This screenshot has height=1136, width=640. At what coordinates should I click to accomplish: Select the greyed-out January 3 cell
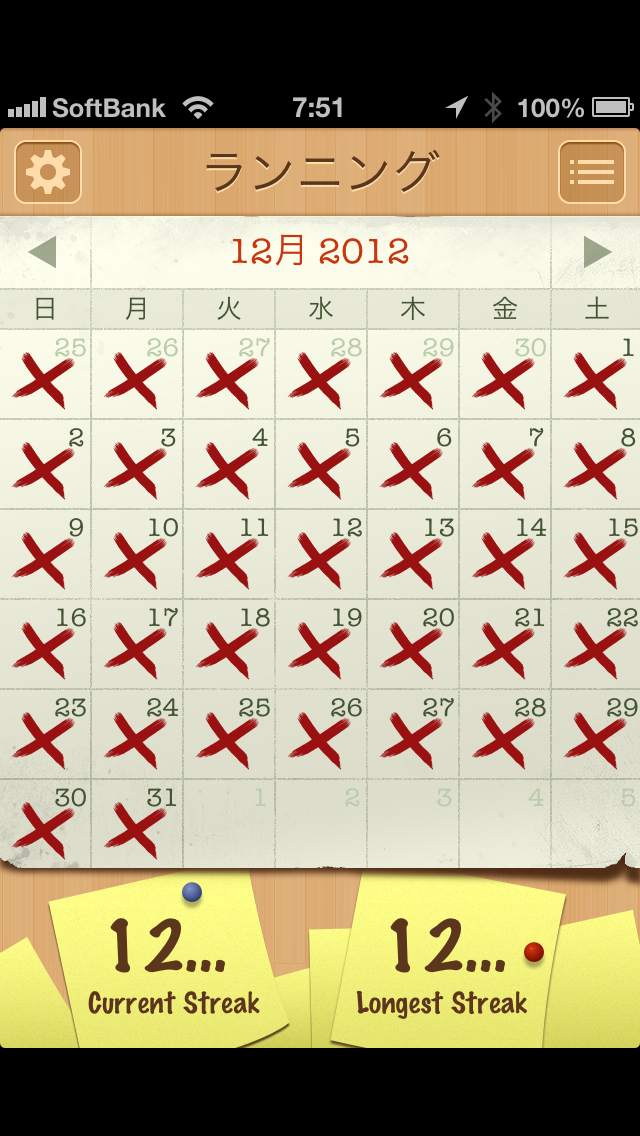pyautogui.click(x=413, y=824)
